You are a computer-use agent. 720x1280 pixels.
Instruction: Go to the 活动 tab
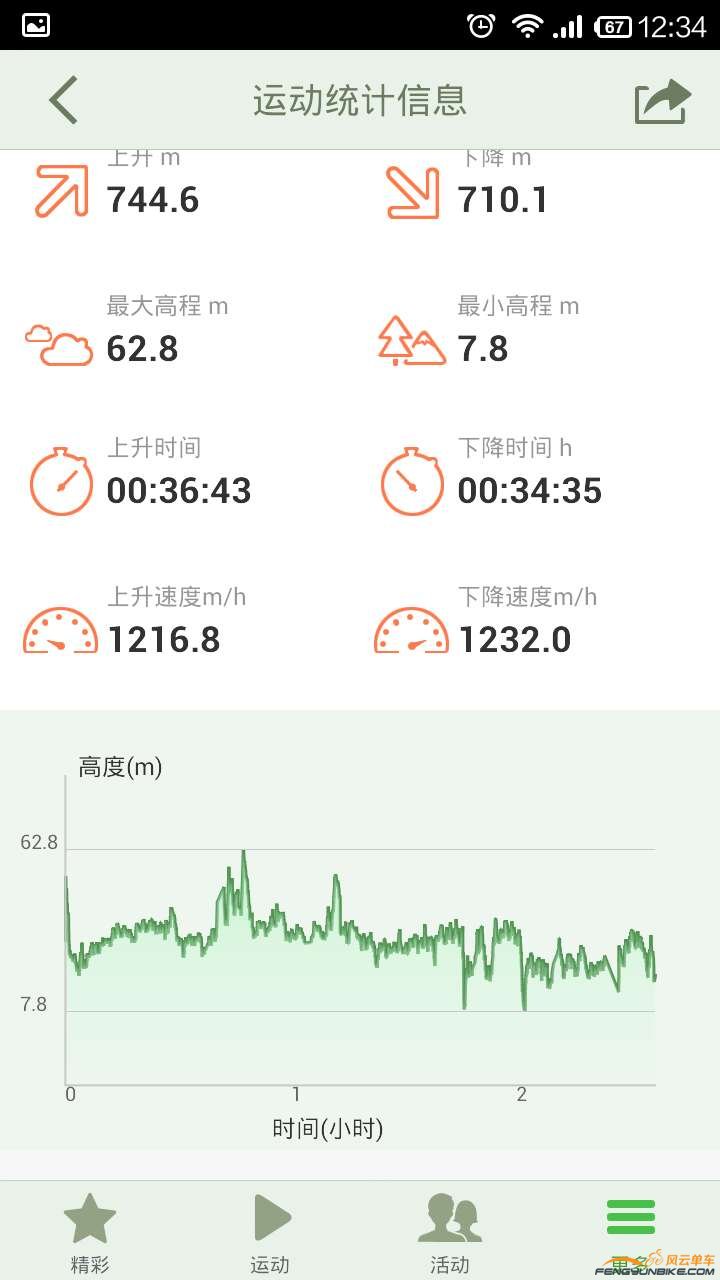coord(450,1232)
